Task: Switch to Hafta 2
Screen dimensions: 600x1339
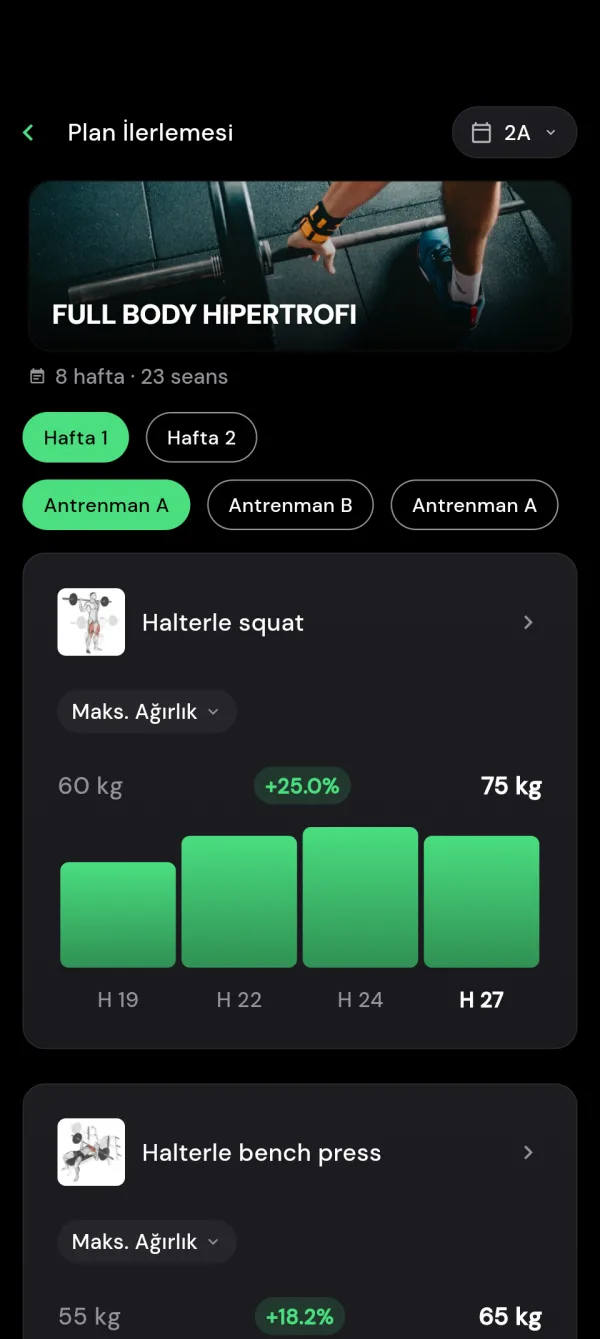Action: [201, 437]
